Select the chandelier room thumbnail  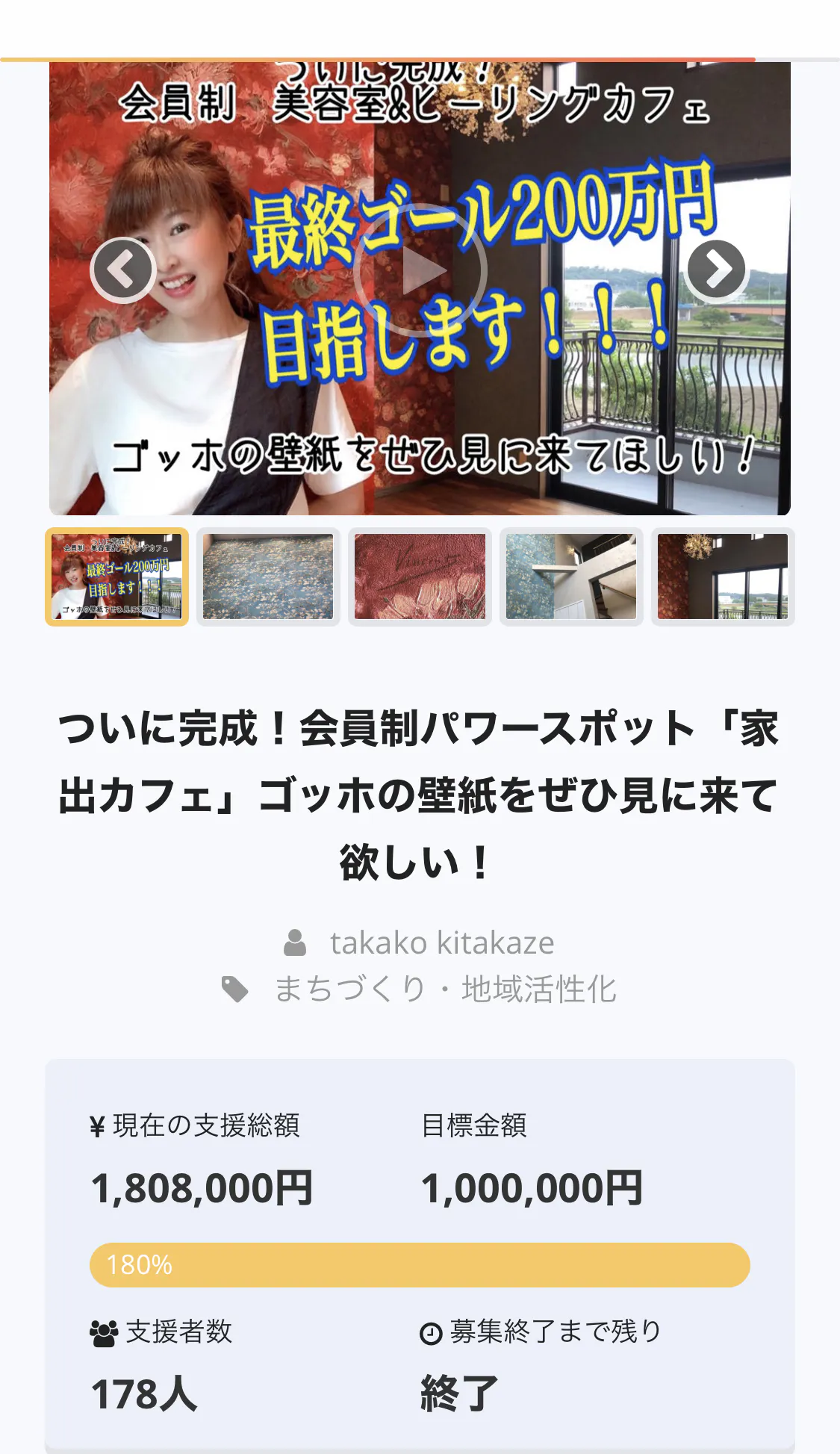722,577
